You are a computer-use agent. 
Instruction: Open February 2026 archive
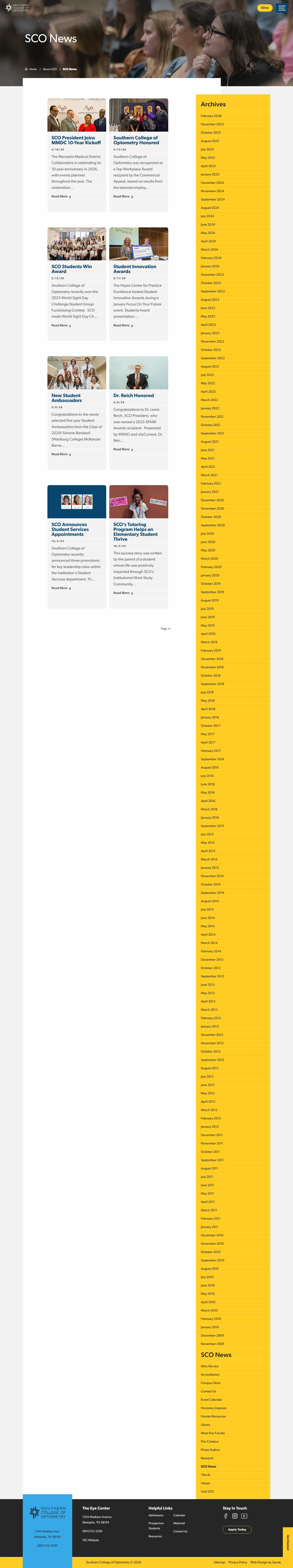coord(211,116)
